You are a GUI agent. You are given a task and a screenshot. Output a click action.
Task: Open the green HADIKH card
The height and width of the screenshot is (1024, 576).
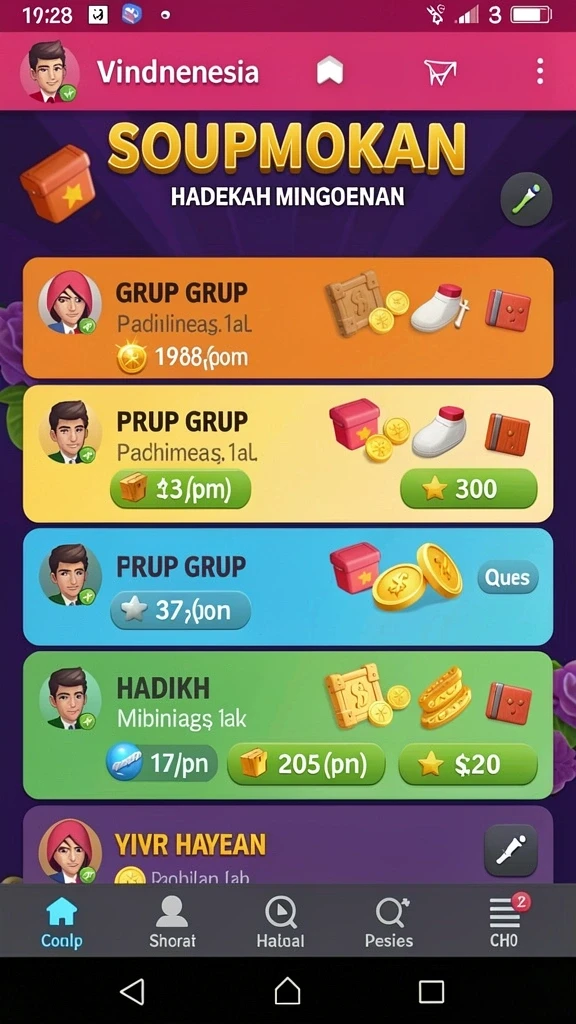click(288, 725)
